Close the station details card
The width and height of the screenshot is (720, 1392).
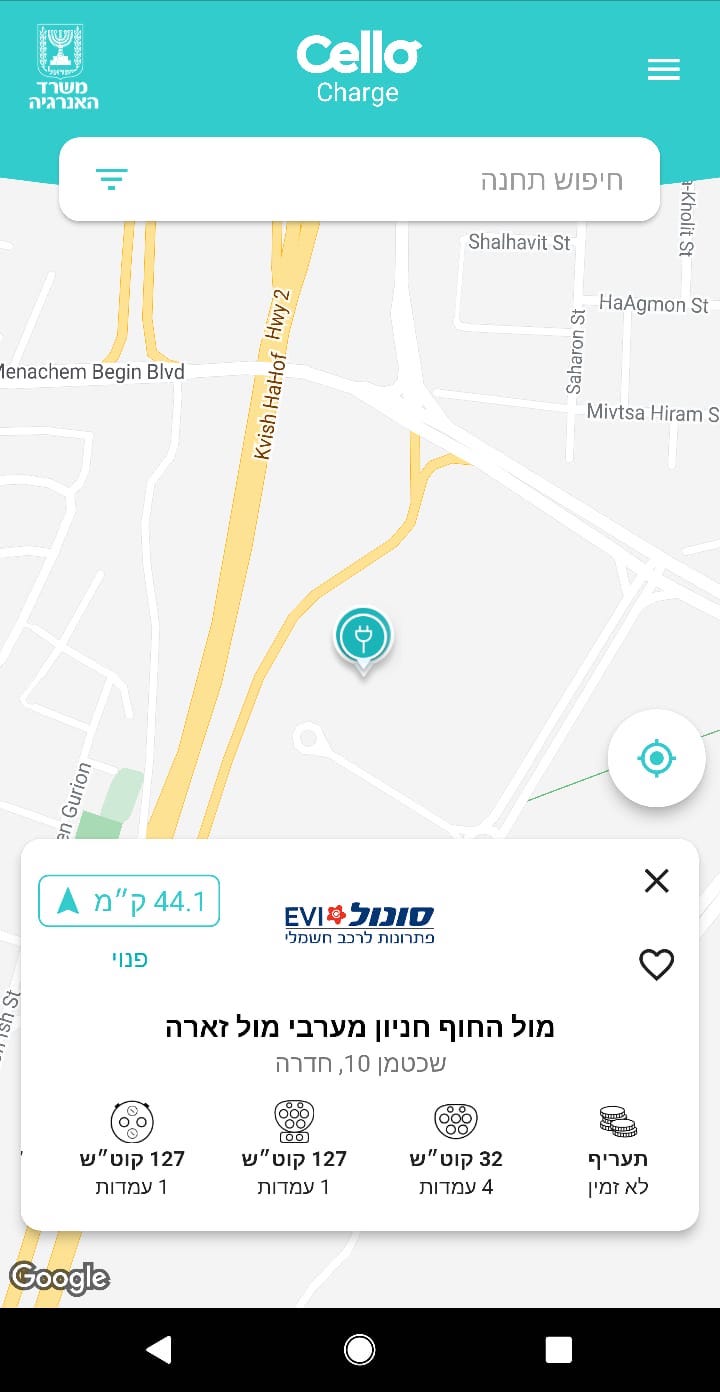pyautogui.click(x=656, y=880)
